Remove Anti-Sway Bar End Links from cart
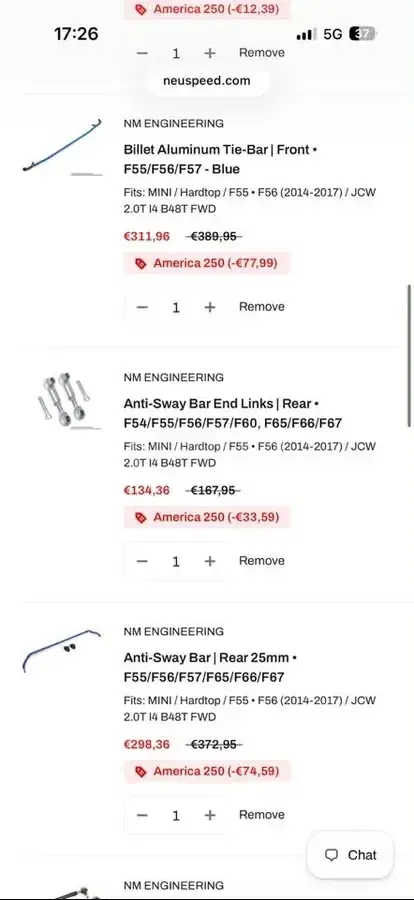This screenshot has height=900, width=414. [x=262, y=561]
